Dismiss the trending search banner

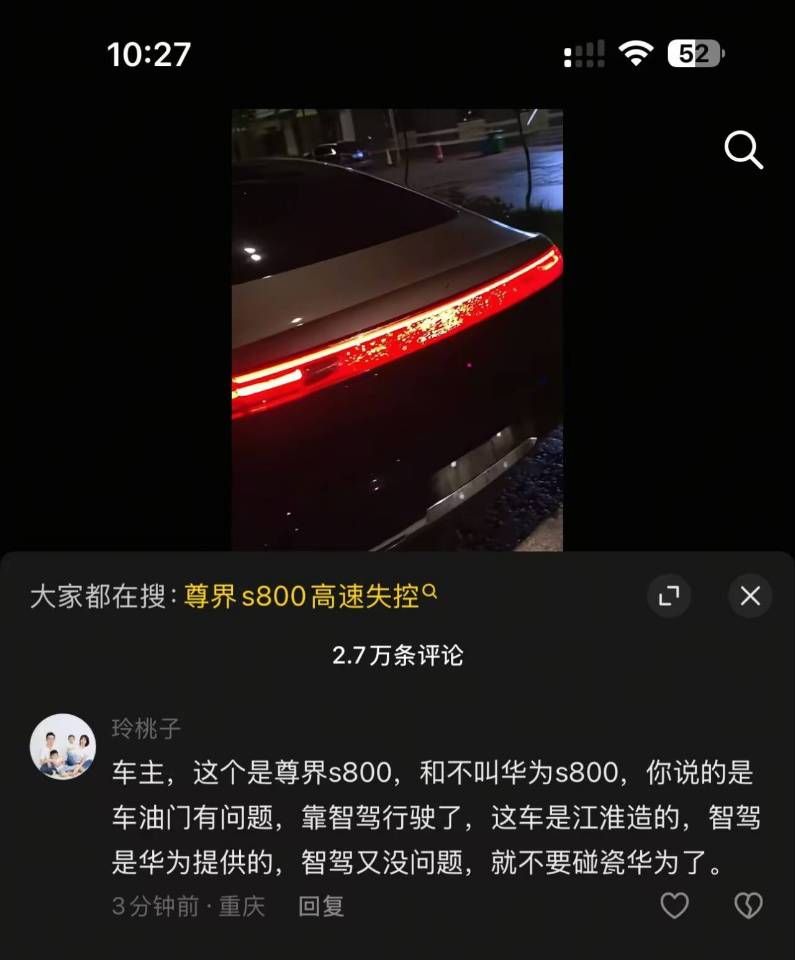click(750, 596)
